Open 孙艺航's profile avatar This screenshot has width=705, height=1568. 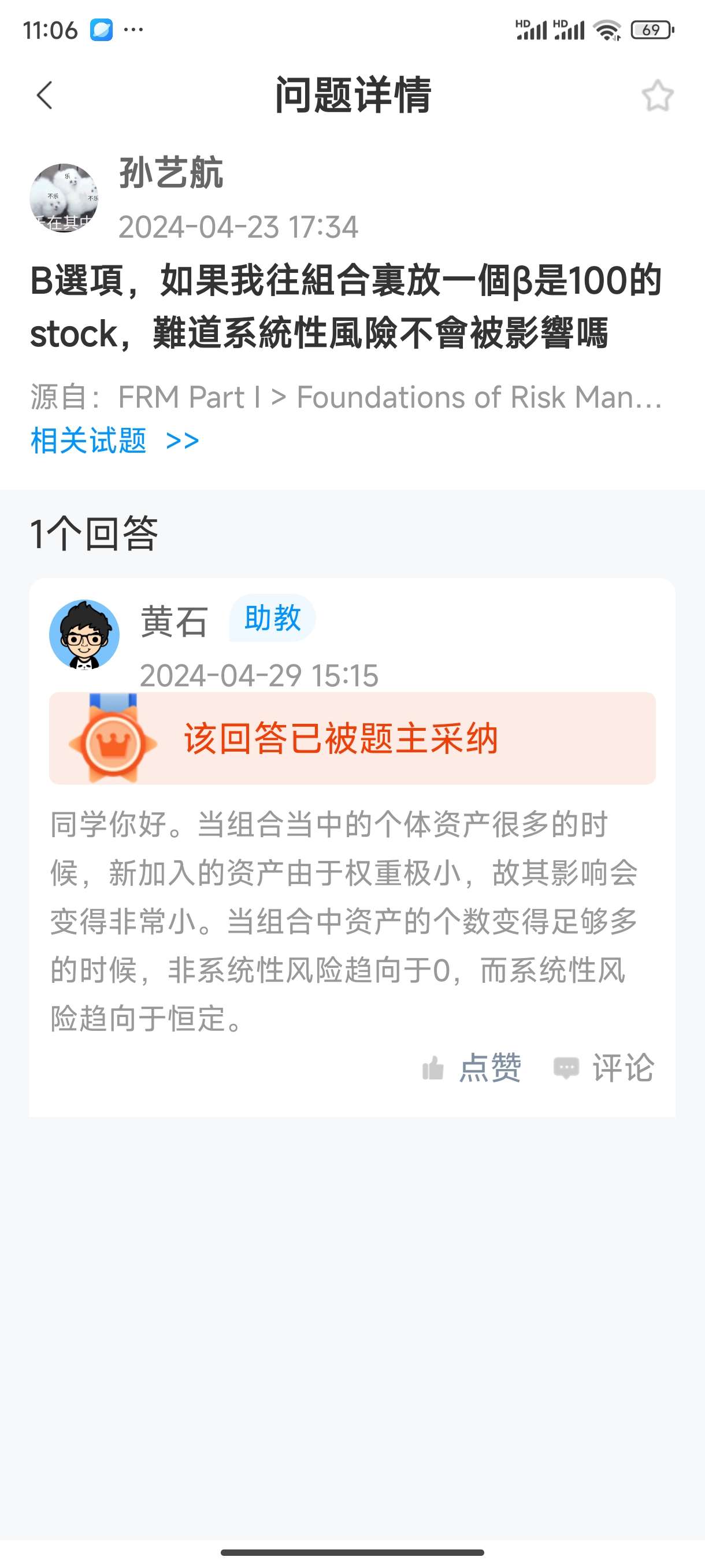(x=64, y=198)
